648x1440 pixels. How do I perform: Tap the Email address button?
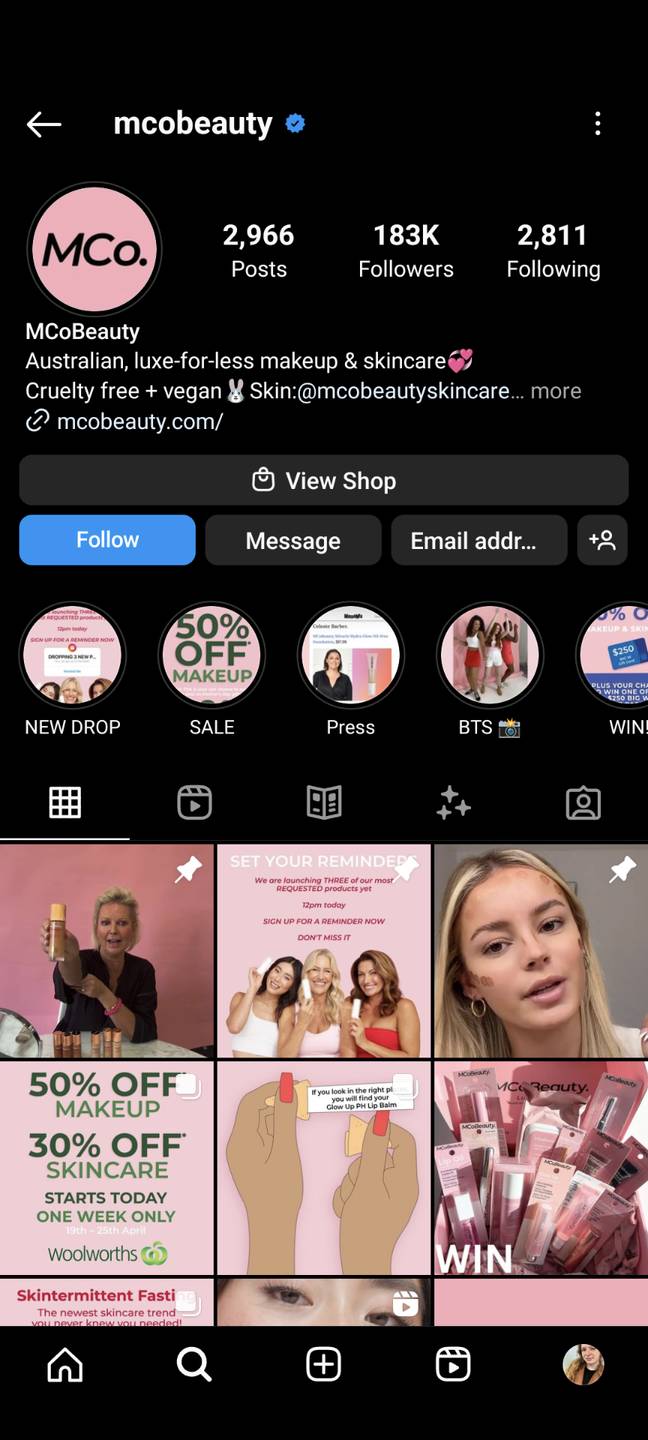[479, 540]
